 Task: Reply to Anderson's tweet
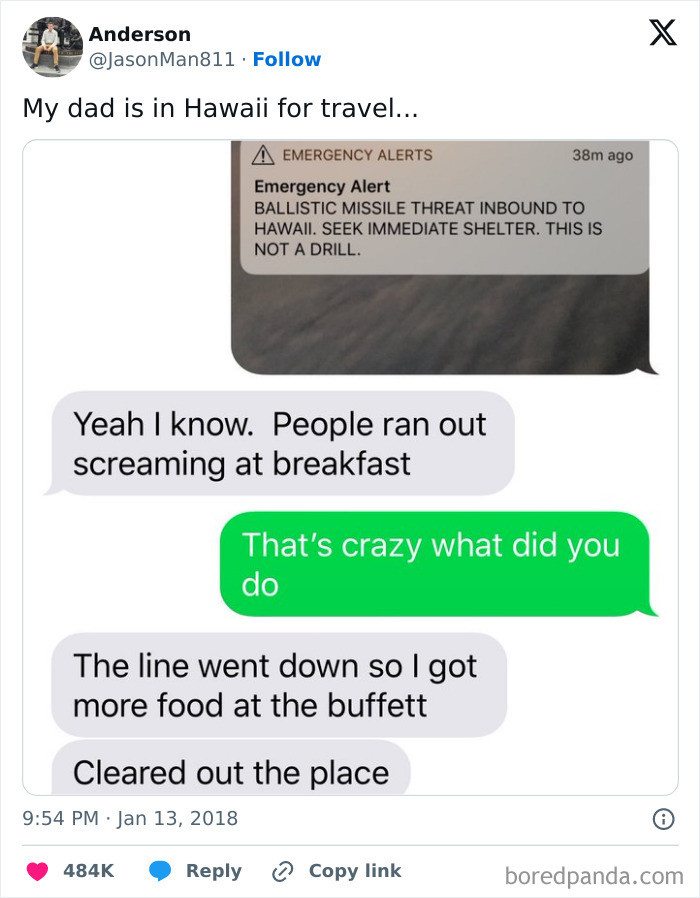(x=197, y=871)
